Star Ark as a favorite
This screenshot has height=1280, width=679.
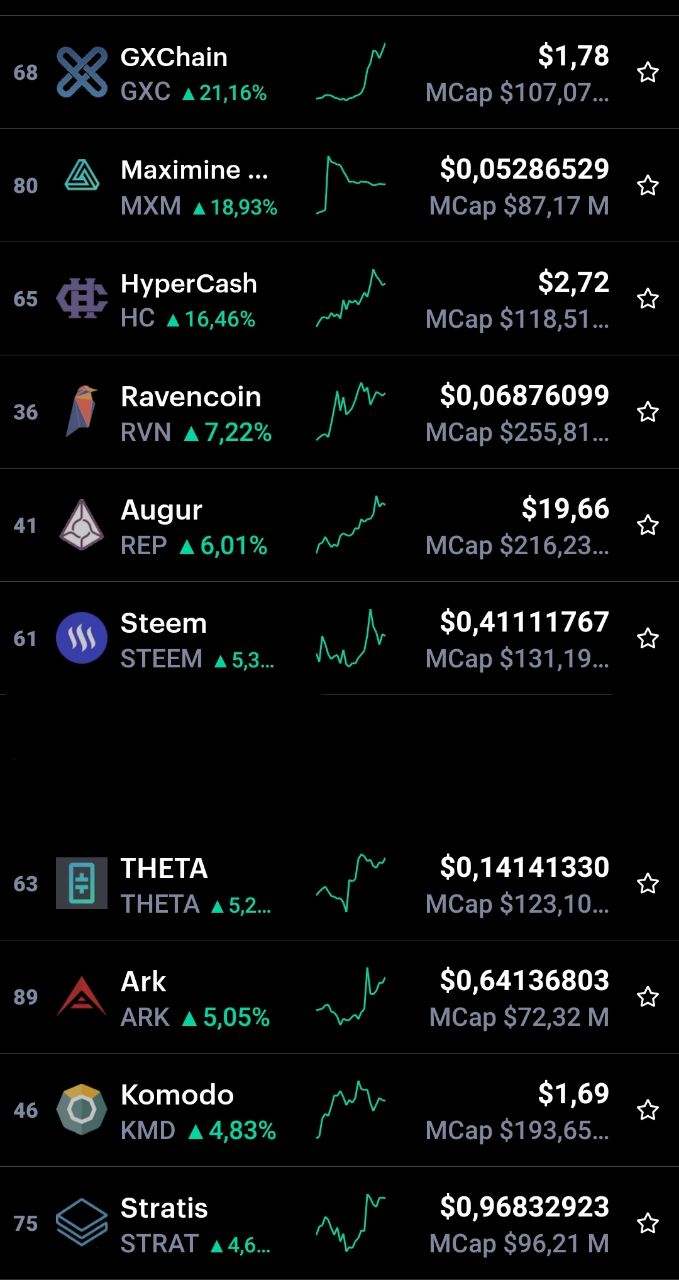point(648,997)
